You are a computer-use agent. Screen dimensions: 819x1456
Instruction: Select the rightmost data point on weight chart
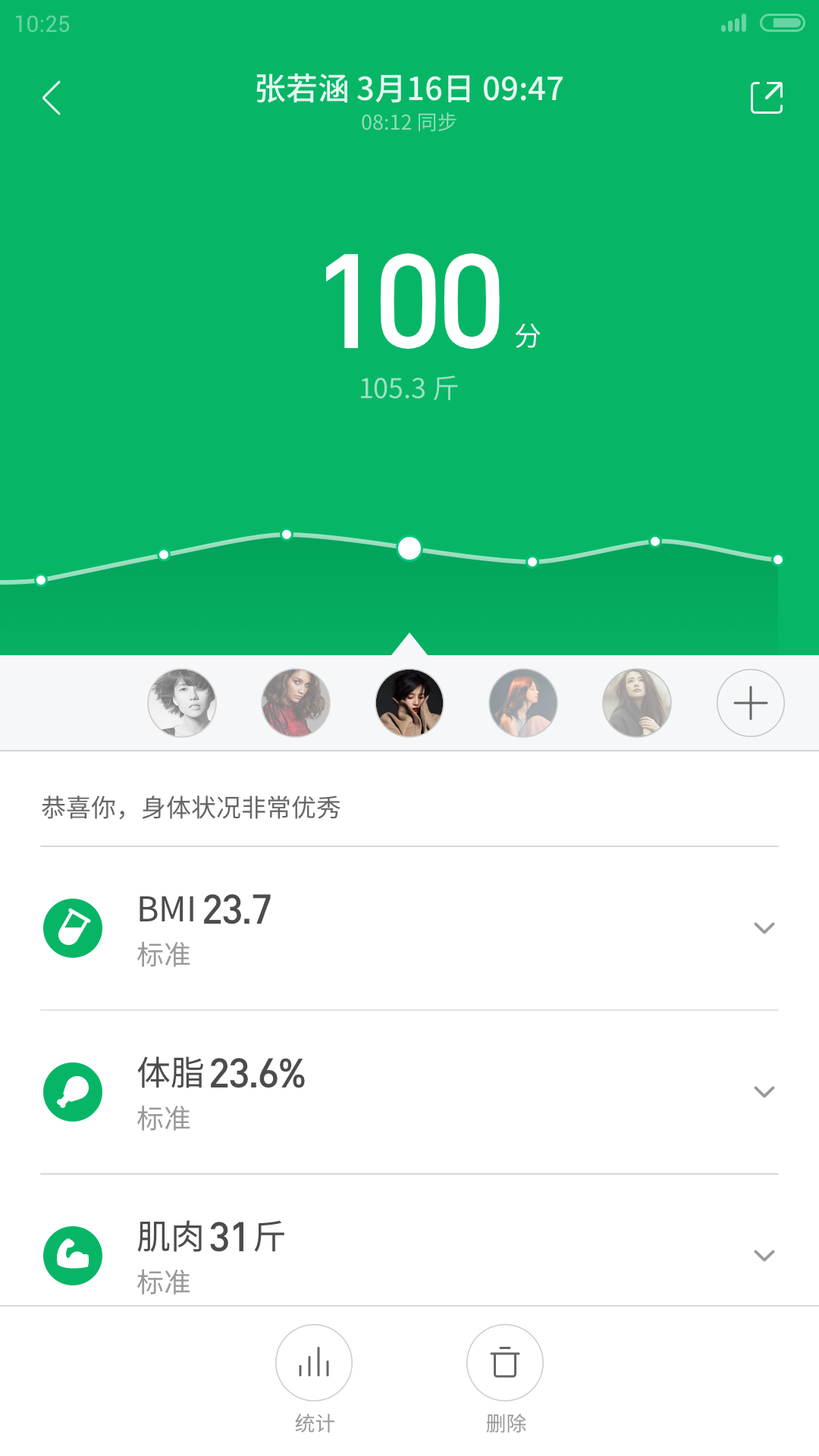click(777, 560)
